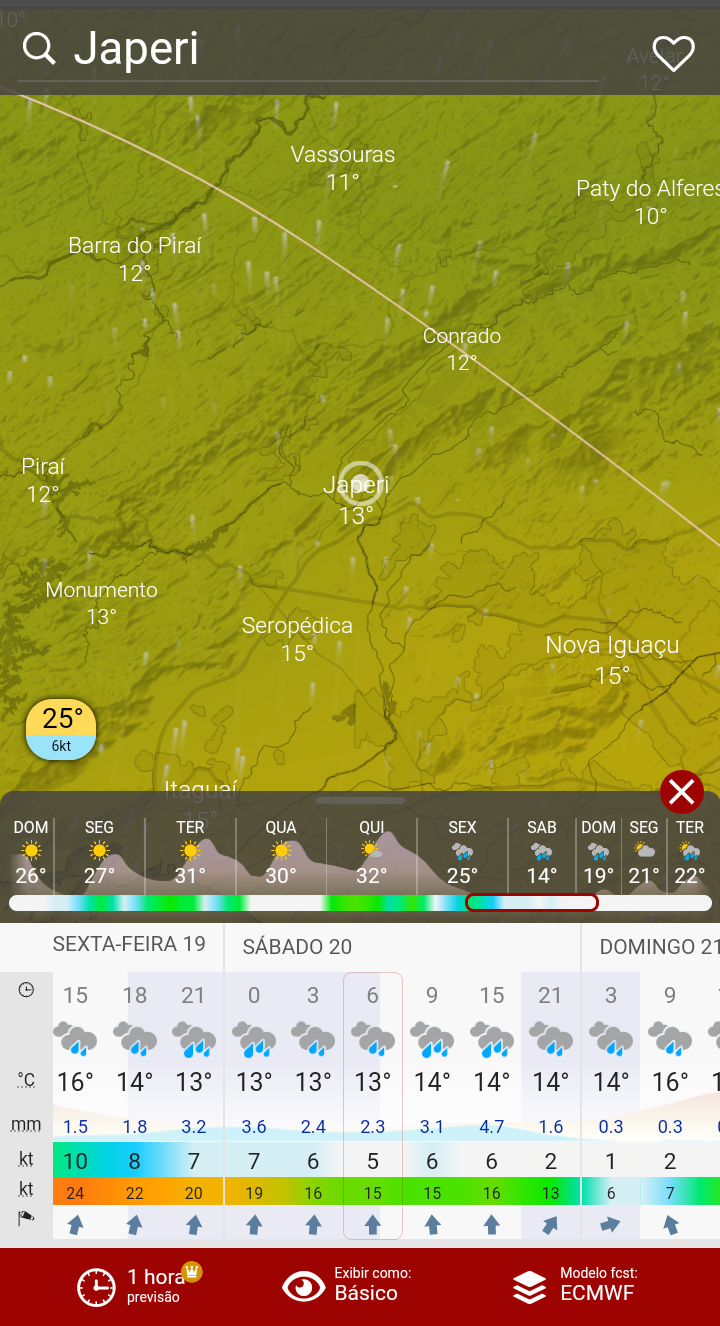The width and height of the screenshot is (720, 1326).
Task: Add Japeri to favorites with heart icon
Action: [x=673, y=53]
